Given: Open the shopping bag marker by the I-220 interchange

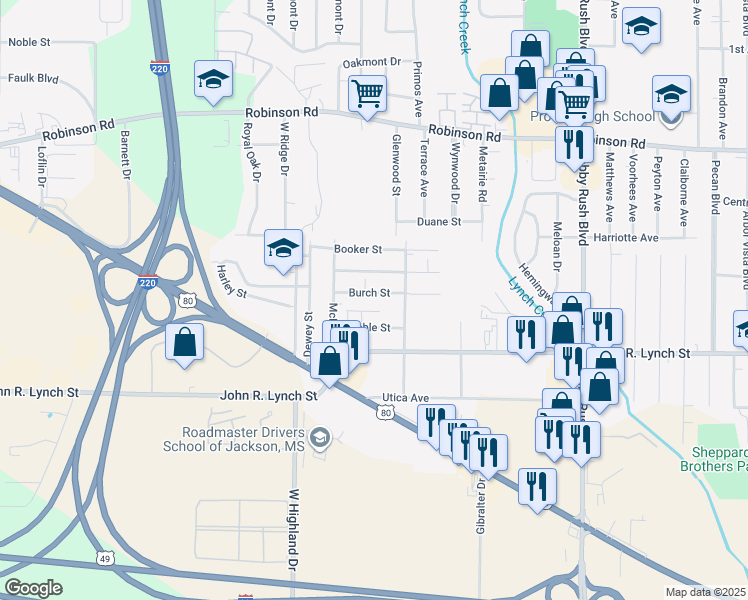Looking at the screenshot, I should click(x=185, y=344).
